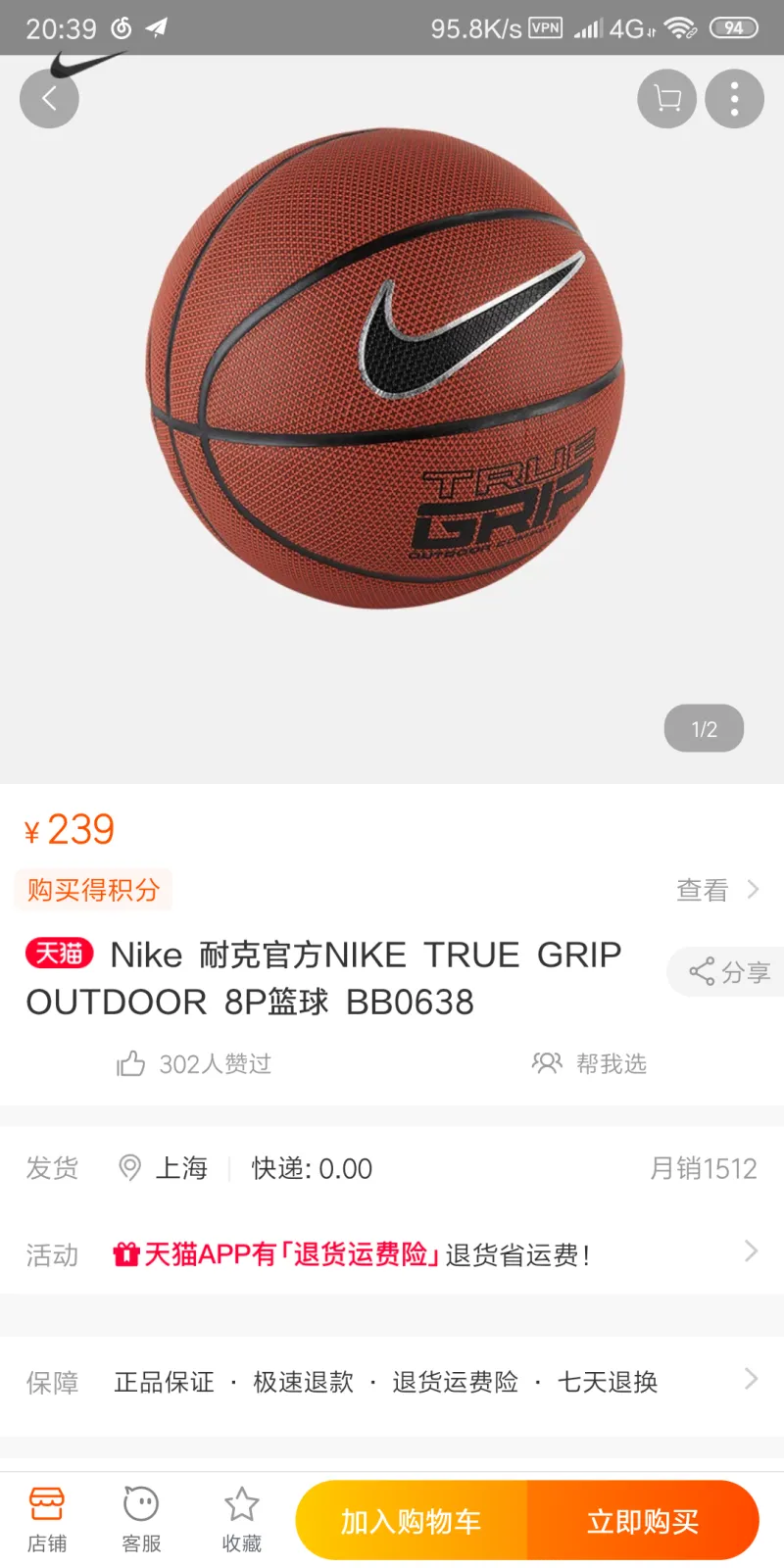Viewport: 784px width, 1568px height.
Task: Open the 店铺 store page
Action: pyautogui.click(x=47, y=1520)
